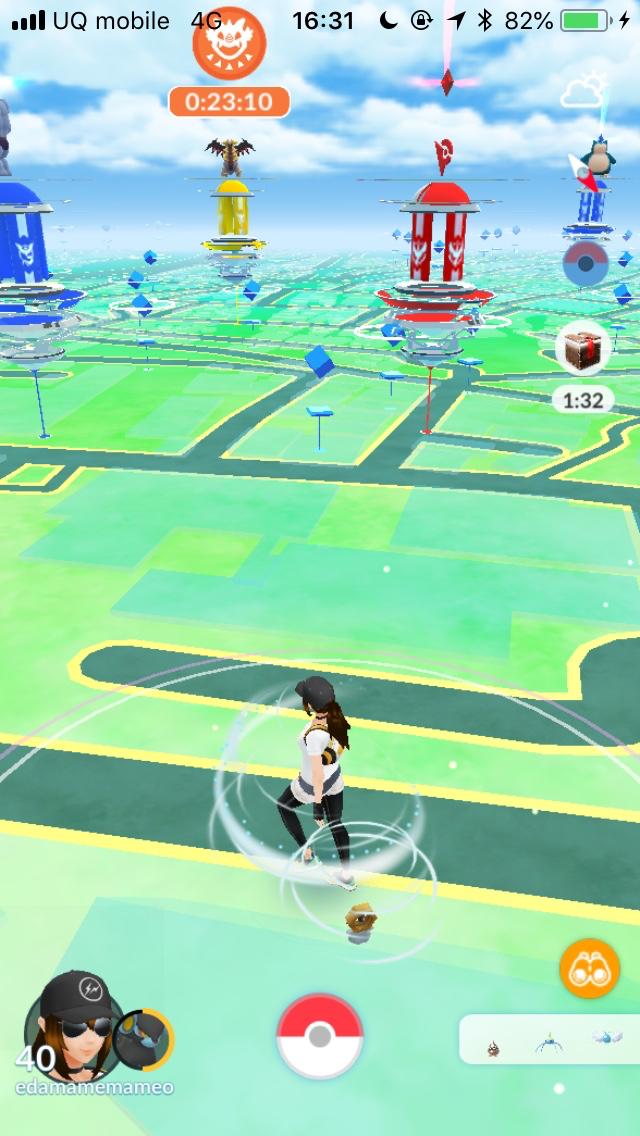Open the yellow Instinct gym with raid boss
Screen dimensions: 640x1136
pos(232,220)
